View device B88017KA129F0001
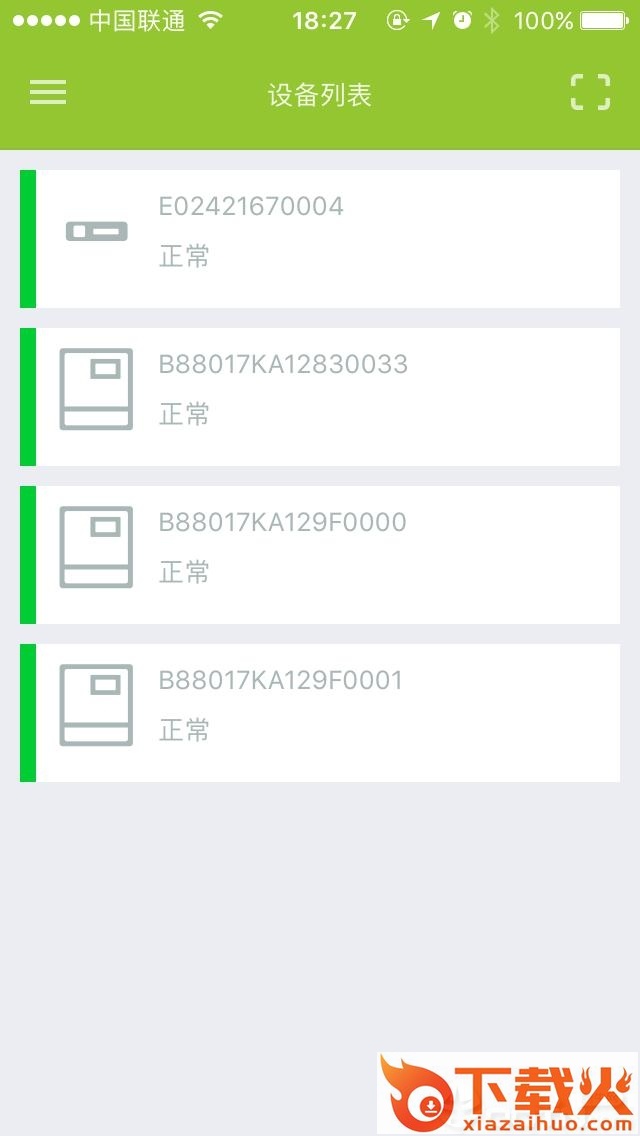640x1136 pixels. 320,713
